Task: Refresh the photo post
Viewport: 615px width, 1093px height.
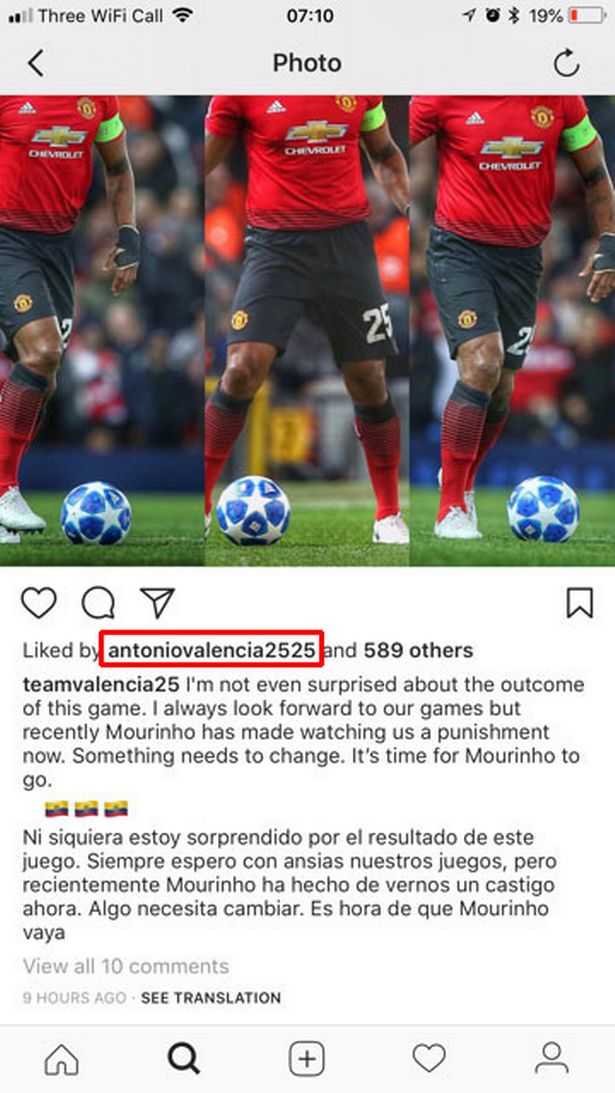Action: (x=566, y=63)
